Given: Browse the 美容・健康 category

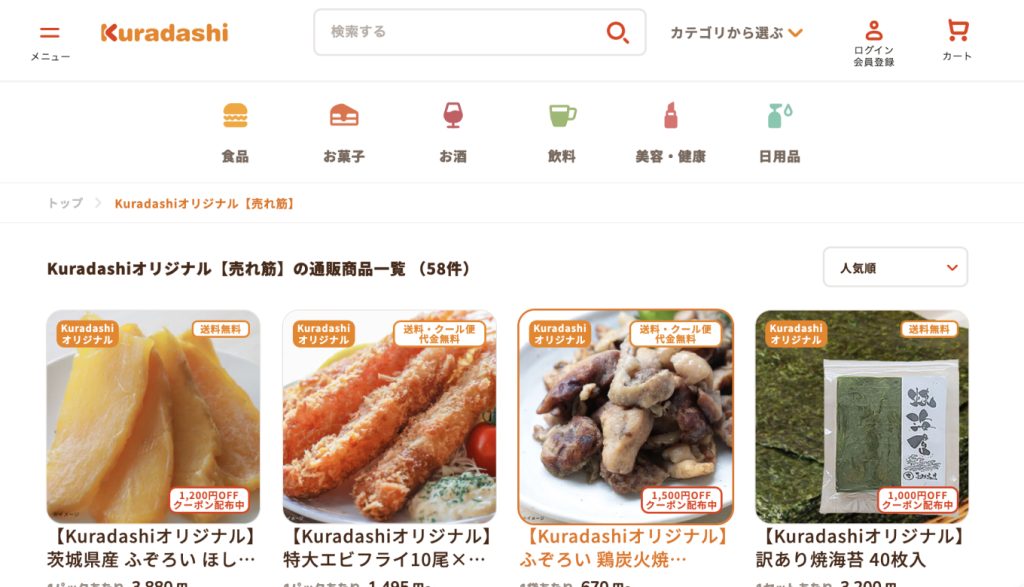Looking at the screenshot, I should [670, 132].
